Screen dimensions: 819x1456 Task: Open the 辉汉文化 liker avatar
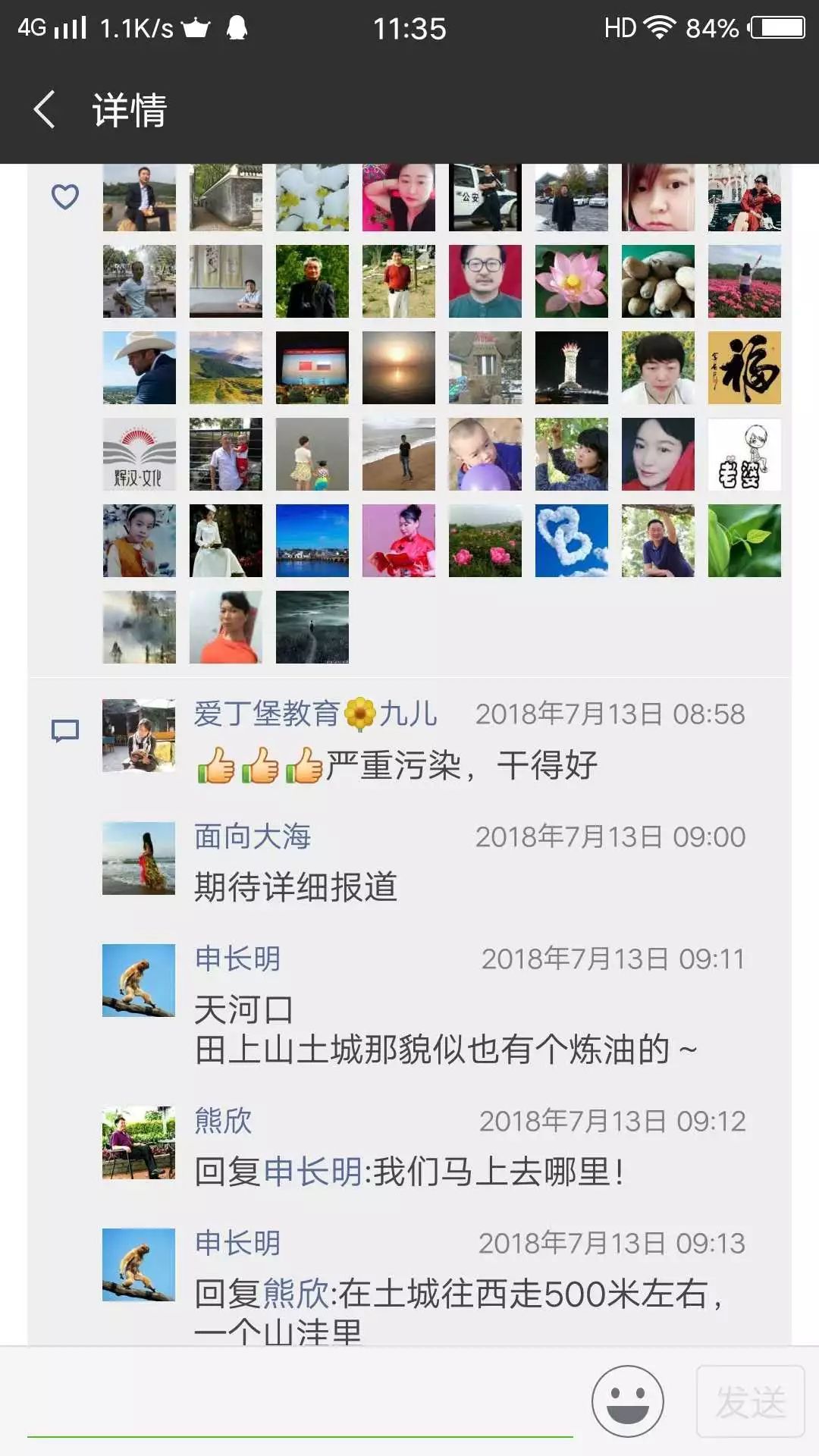pyautogui.click(x=139, y=454)
